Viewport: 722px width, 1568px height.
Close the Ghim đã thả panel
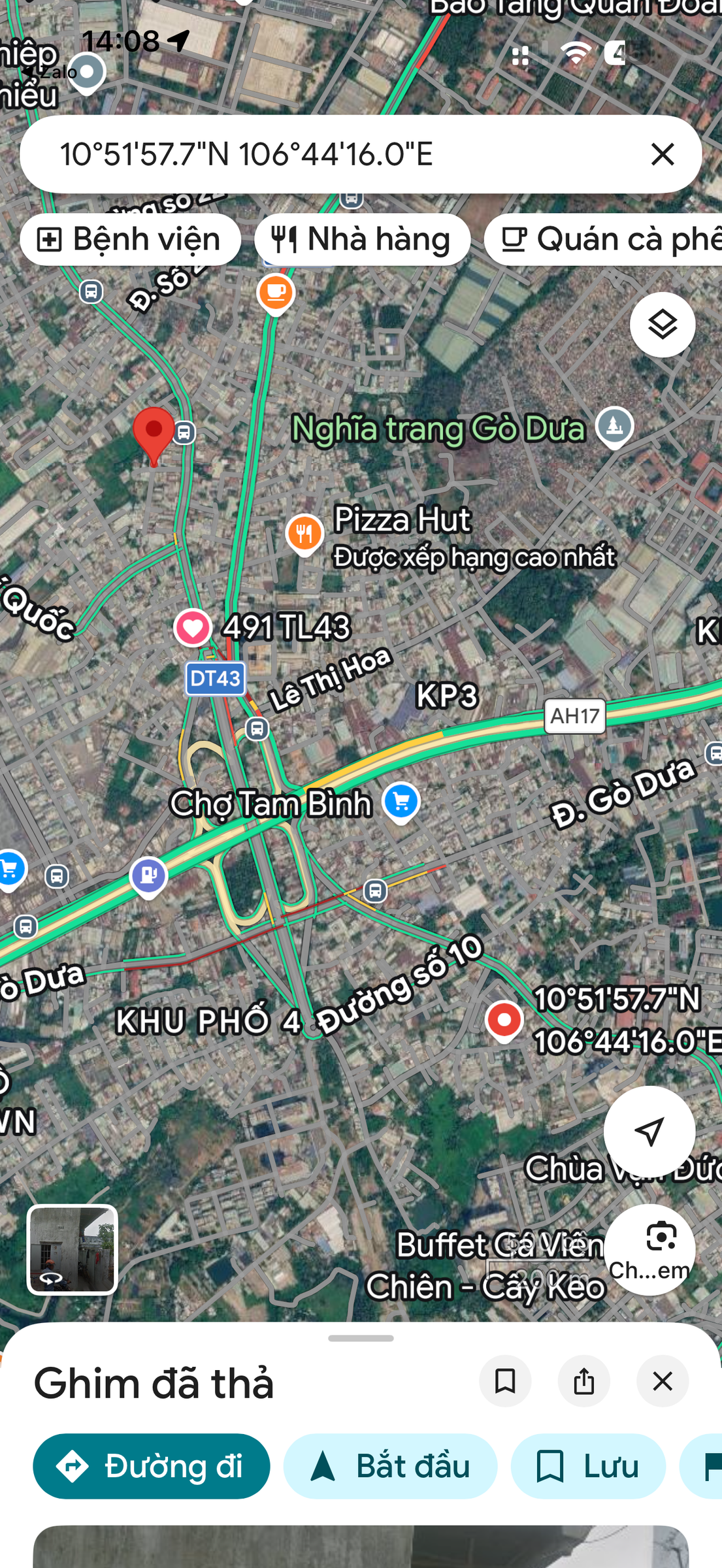pyautogui.click(x=663, y=1381)
